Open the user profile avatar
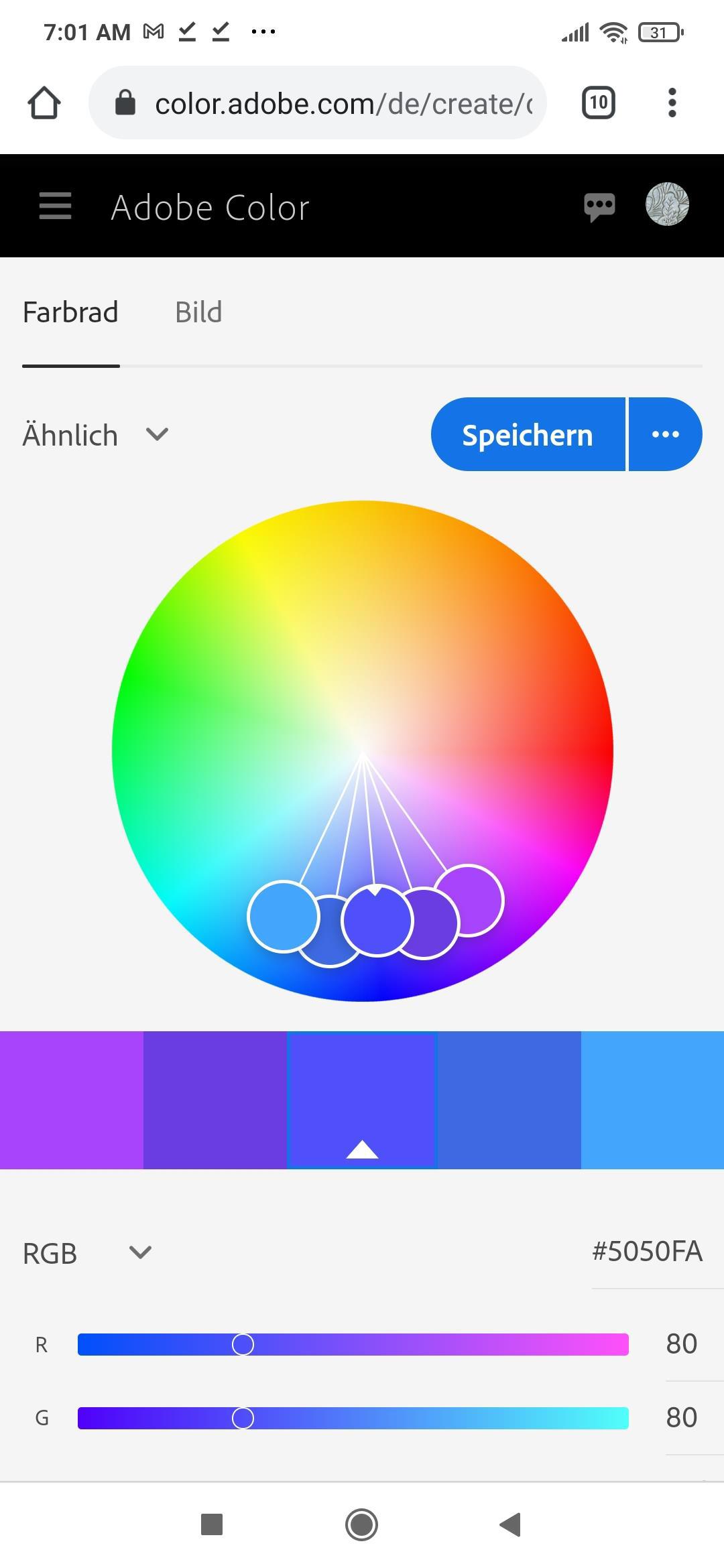The height and width of the screenshot is (1568, 724). pyautogui.click(x=666, y=204)
